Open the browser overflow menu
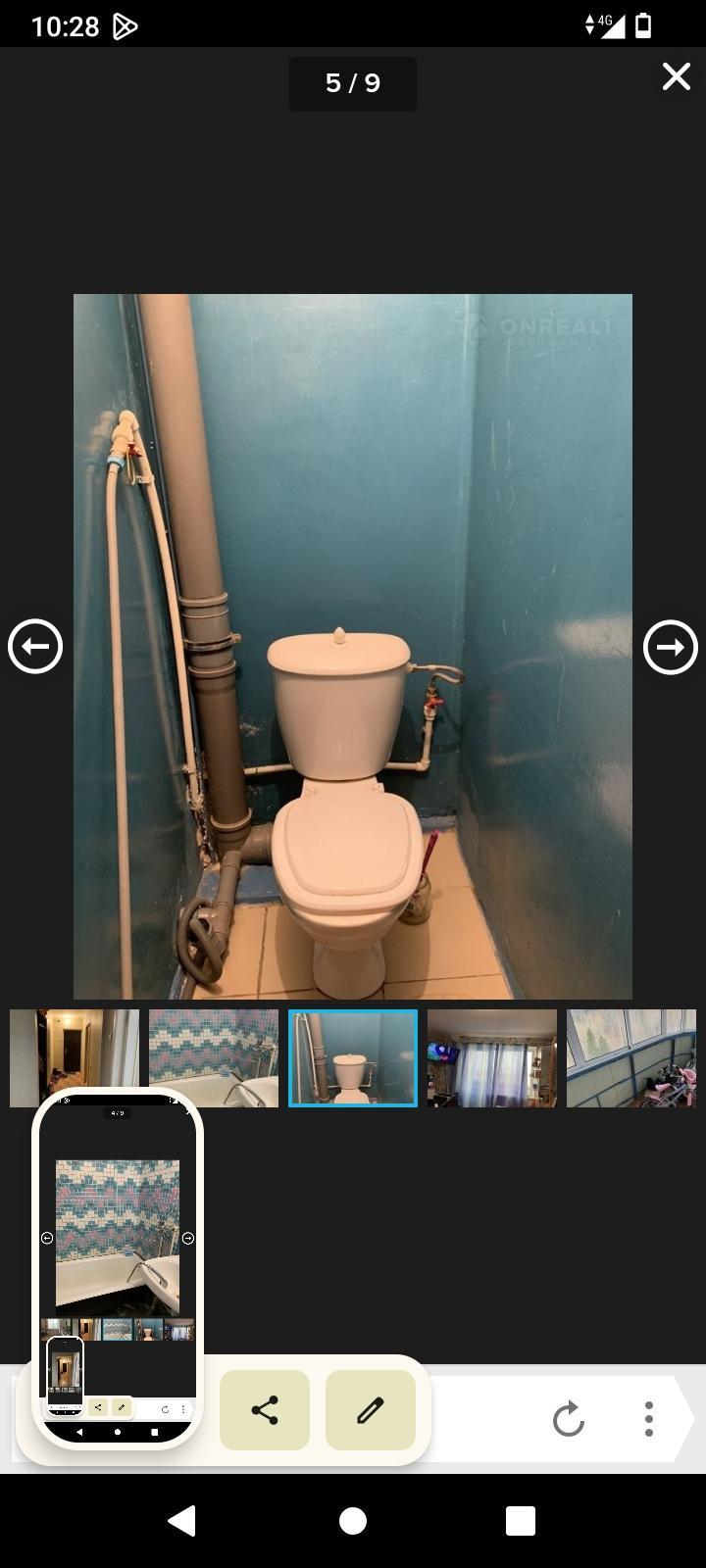Image resolution: width=706 pixels, height=1568 pixels. click(649, 1418)
